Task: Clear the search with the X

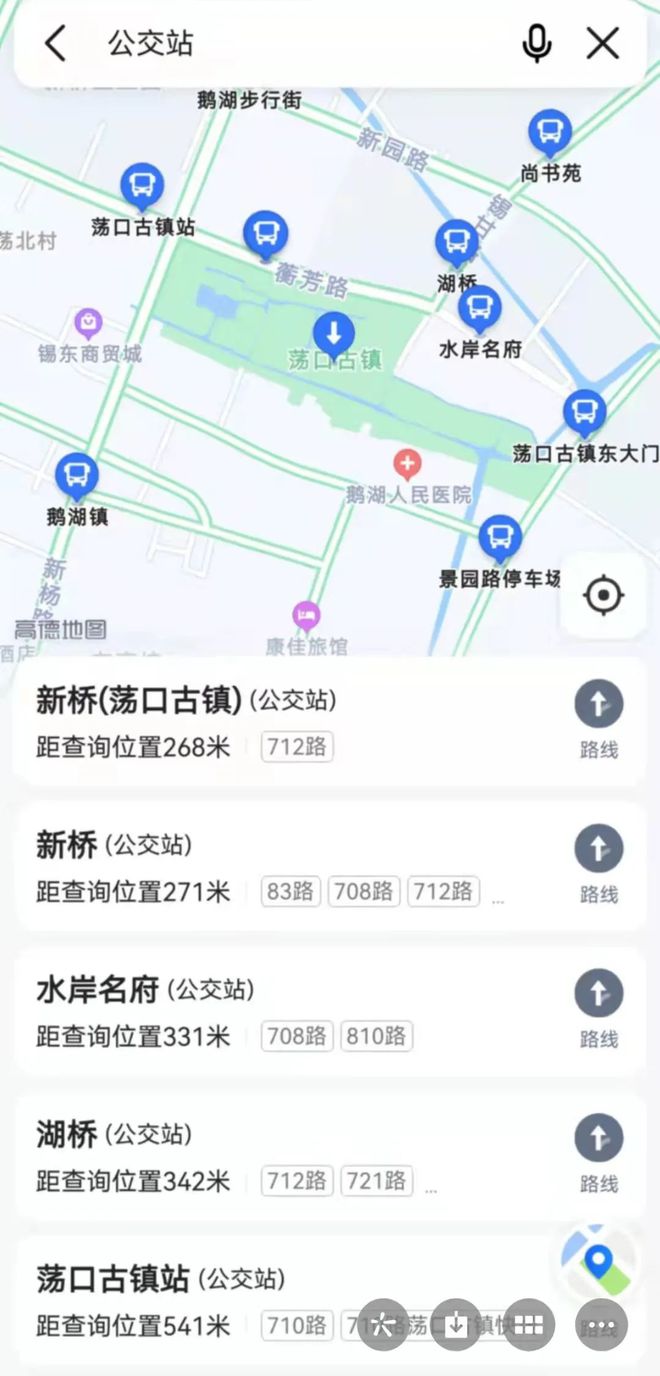Action: 602,43
